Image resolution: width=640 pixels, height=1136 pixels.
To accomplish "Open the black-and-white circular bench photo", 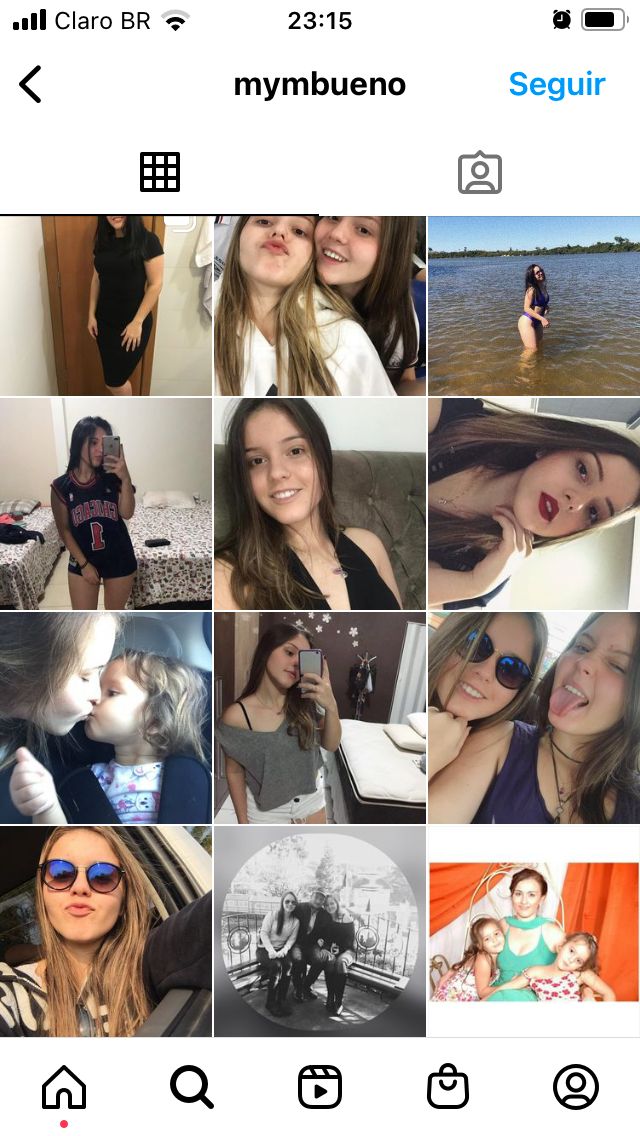I will coord(320,932).
